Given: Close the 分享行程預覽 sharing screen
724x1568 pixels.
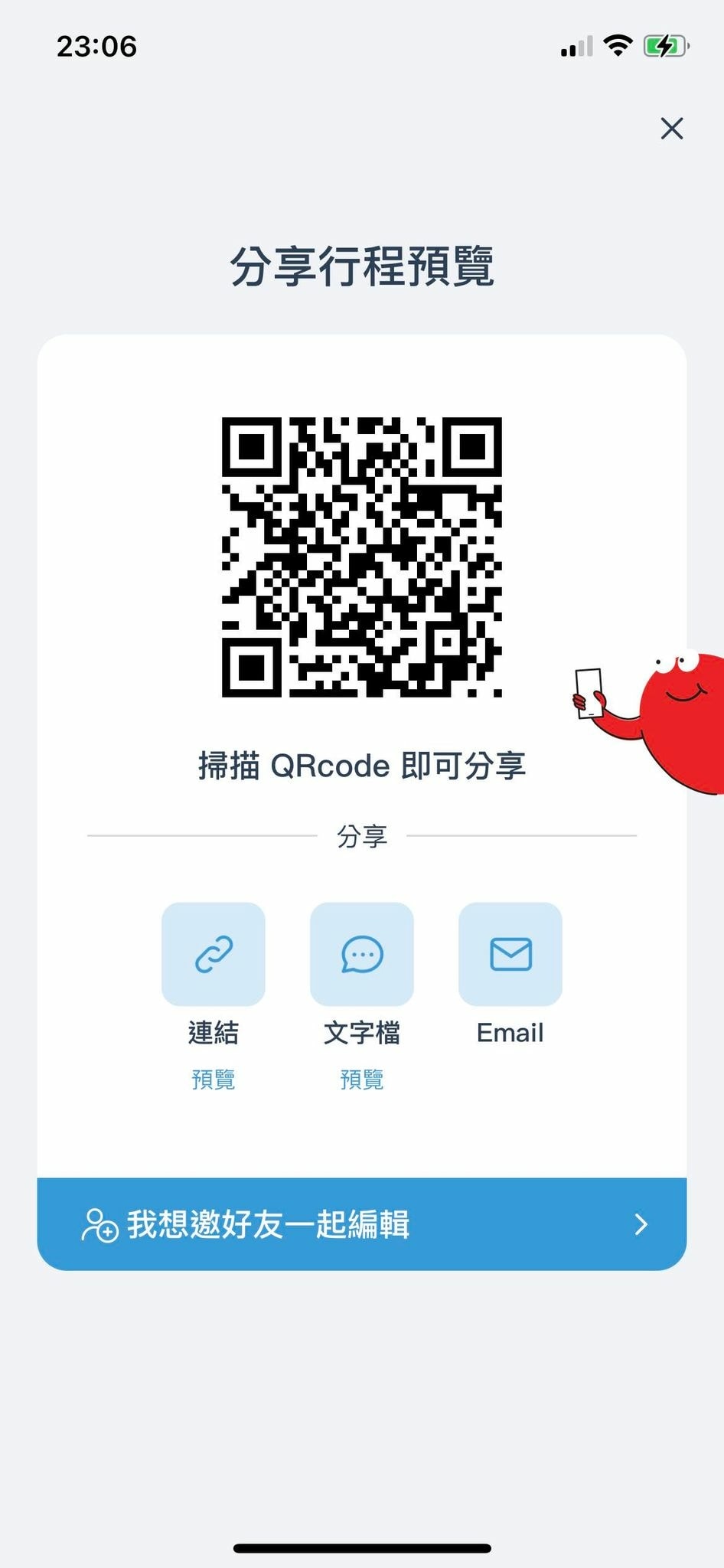Looking at the screenshot, I should click(671, 129).
